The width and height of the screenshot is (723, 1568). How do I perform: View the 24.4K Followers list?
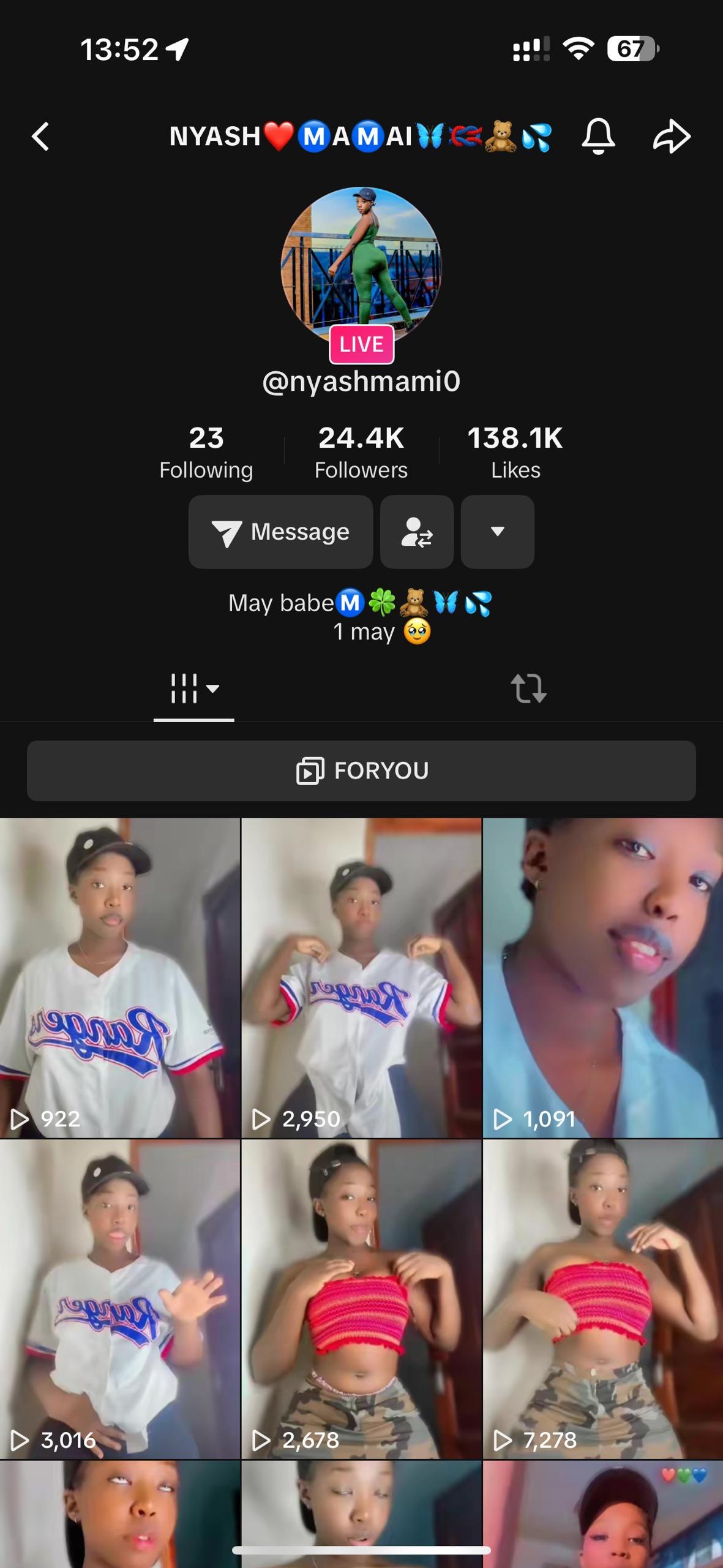[x=361, y=453]
